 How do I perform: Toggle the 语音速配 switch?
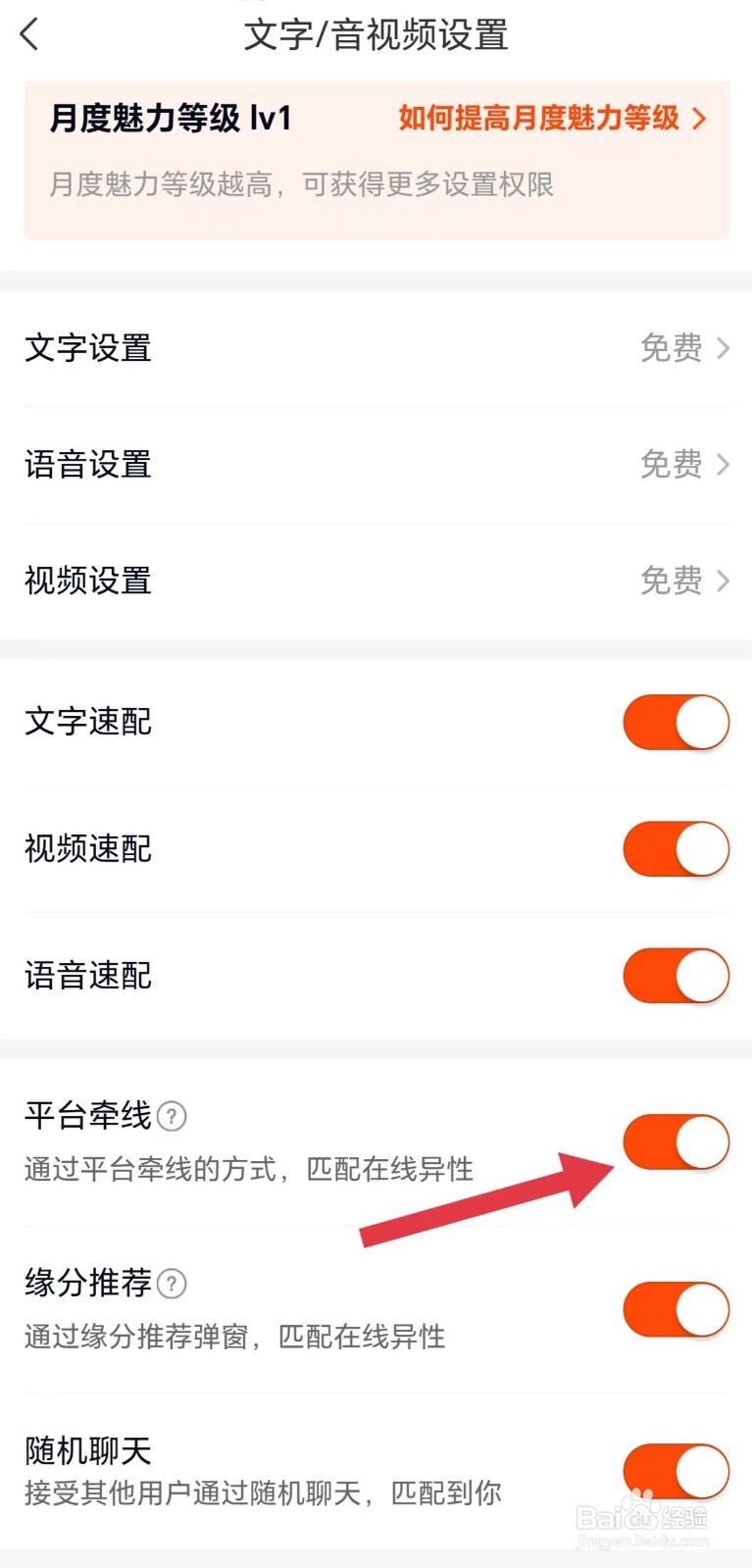point(677,976)
